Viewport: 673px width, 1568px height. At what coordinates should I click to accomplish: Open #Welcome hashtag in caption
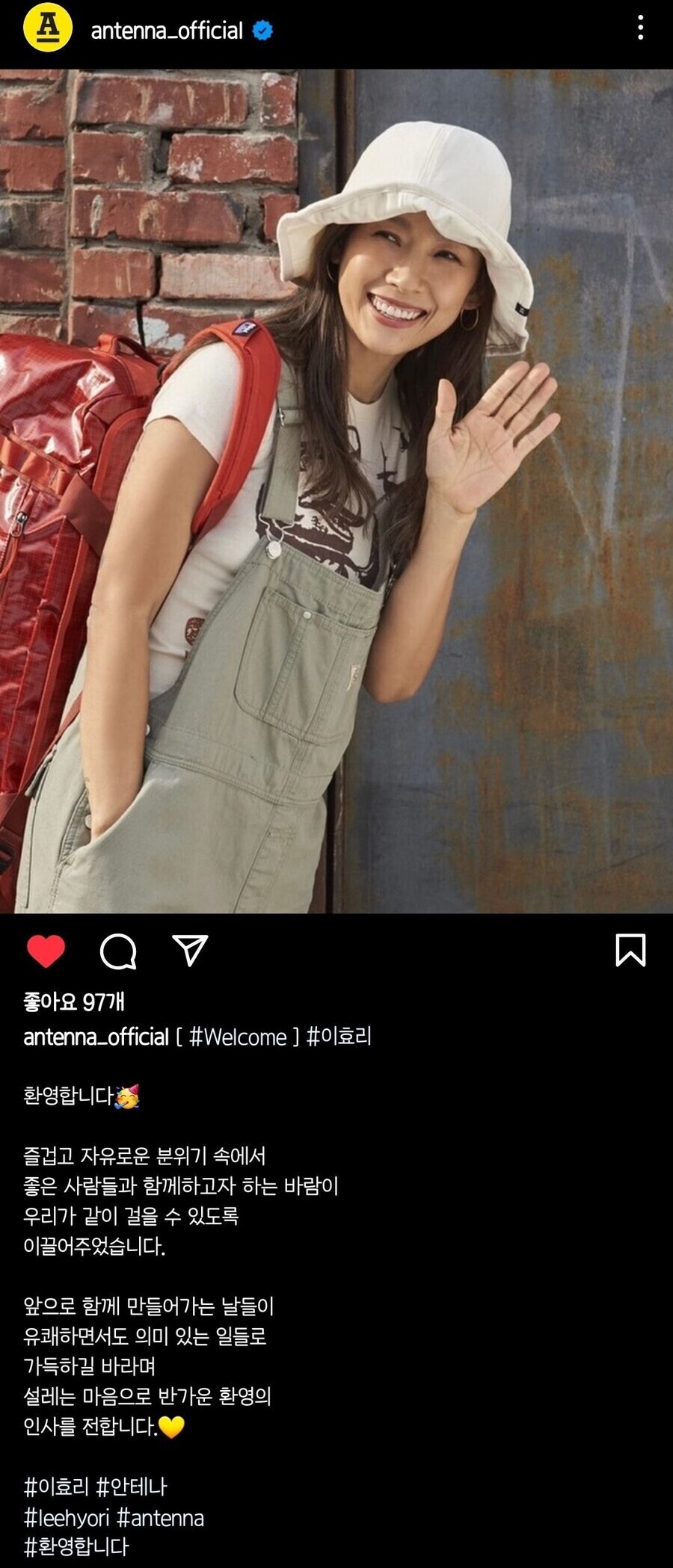238,1037
